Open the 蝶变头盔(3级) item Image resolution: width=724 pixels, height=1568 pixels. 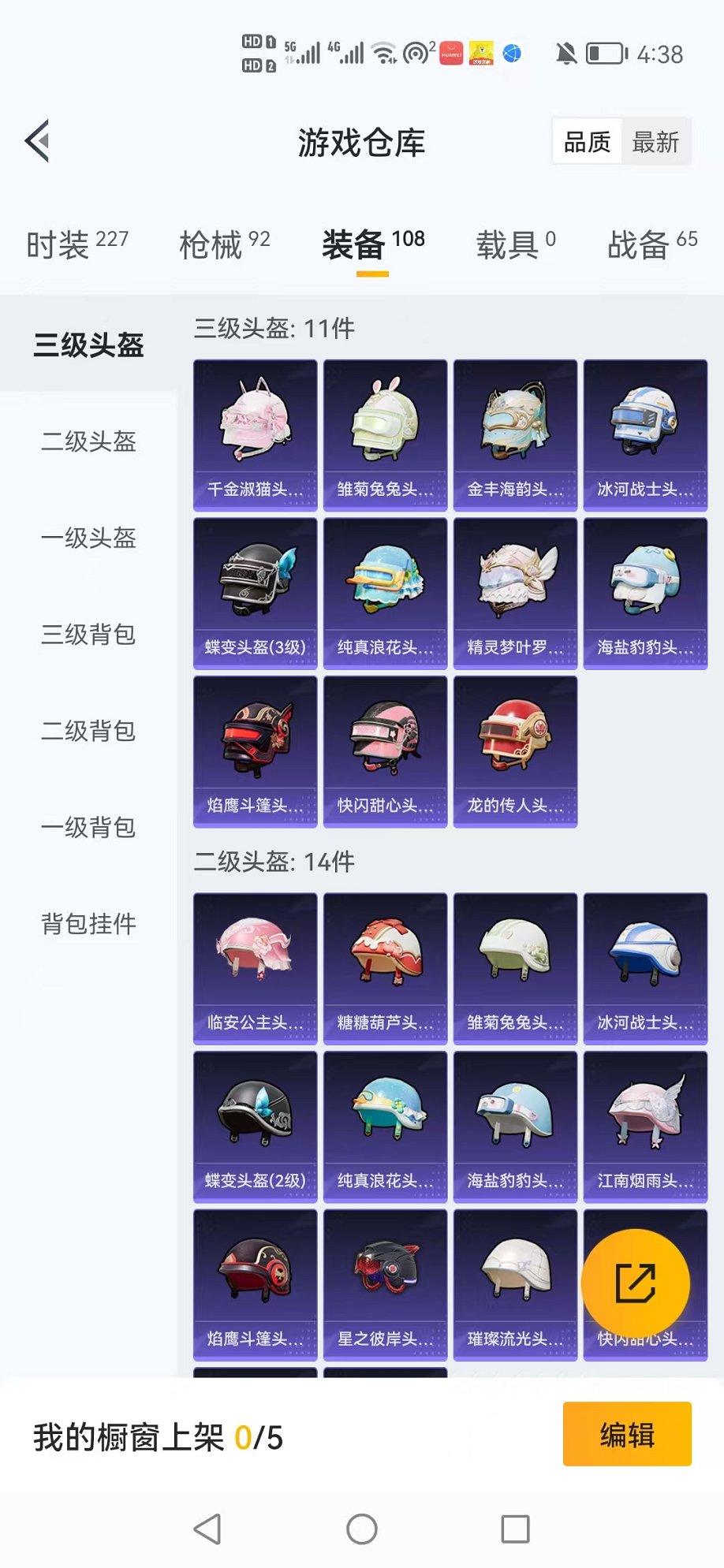click(255, 593)
